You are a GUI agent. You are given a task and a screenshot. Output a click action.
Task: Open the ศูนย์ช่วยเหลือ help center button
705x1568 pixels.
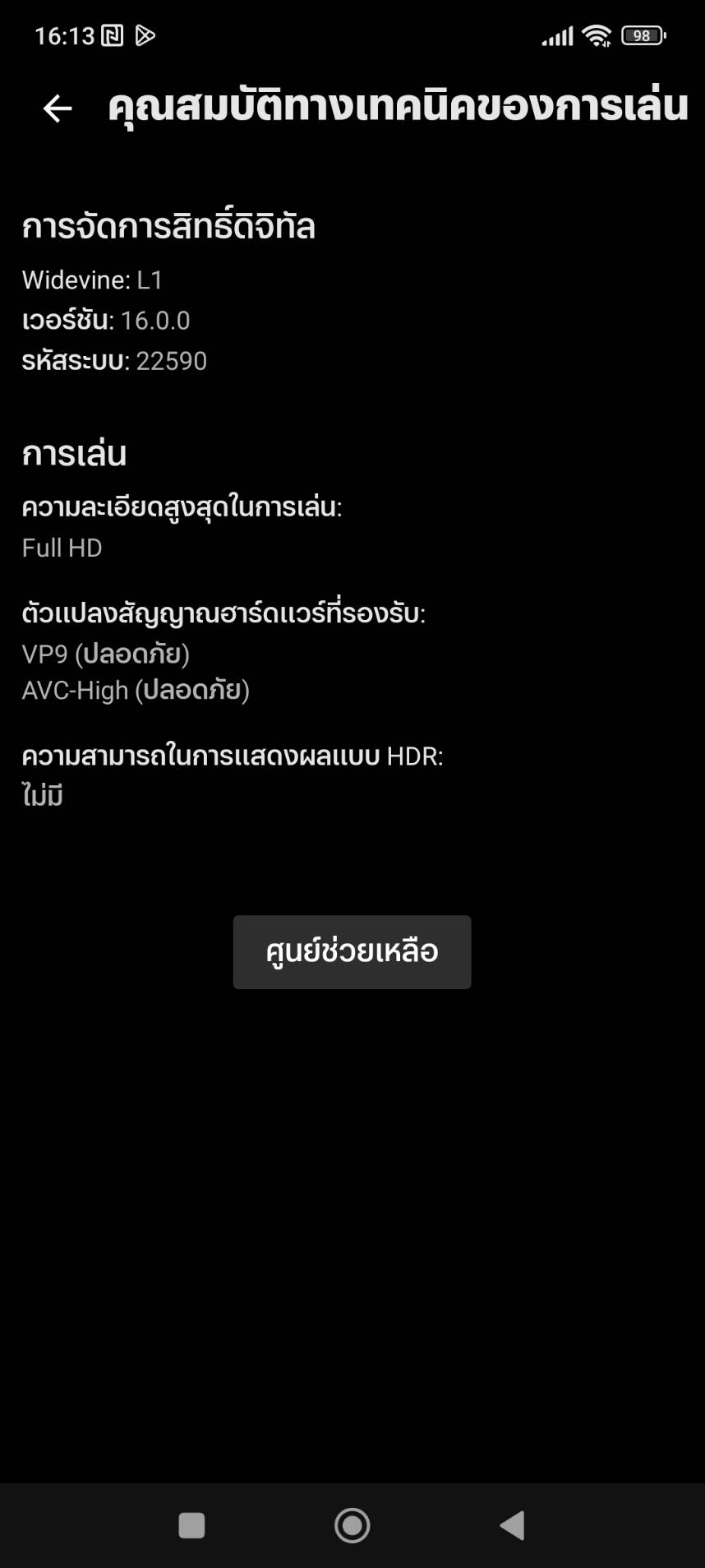coord(352,951)
